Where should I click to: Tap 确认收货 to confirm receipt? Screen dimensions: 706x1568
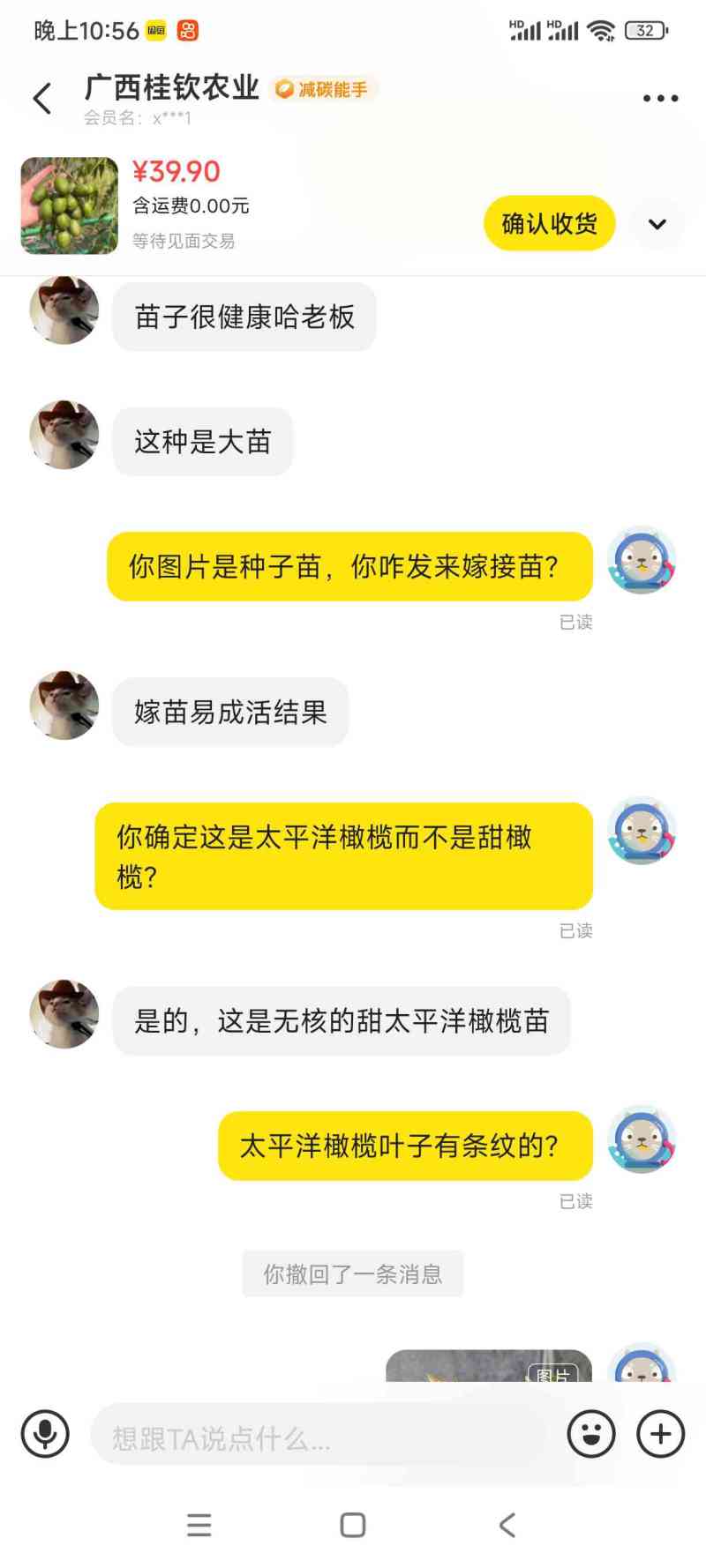549,223
